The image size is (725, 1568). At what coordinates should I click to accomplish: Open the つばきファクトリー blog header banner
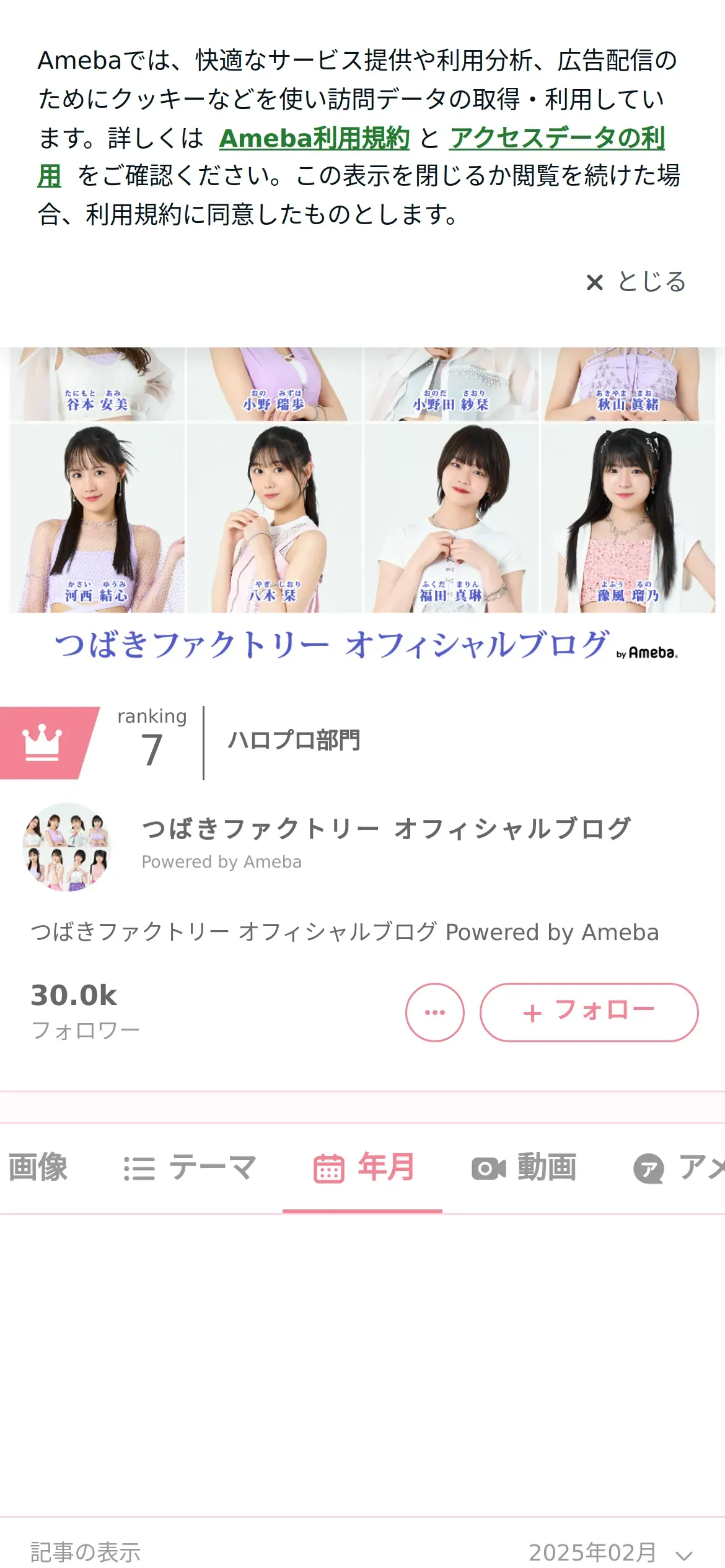(x=362, y=508)
